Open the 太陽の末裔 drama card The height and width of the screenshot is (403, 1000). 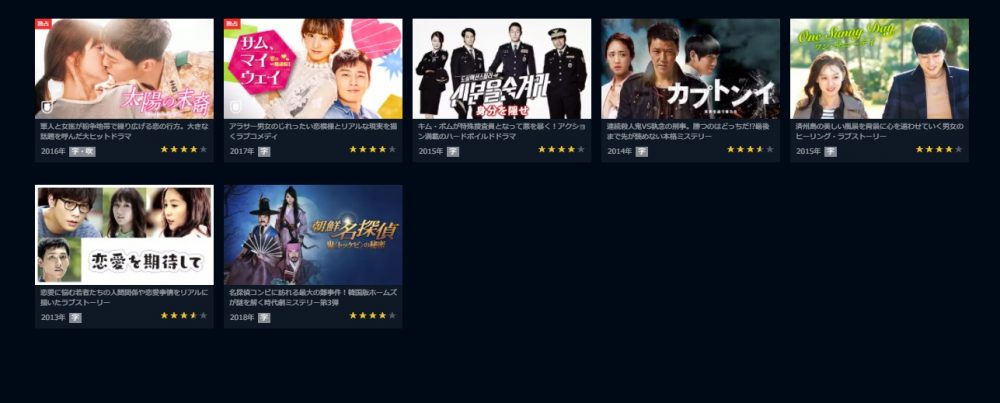click(124, 69)
